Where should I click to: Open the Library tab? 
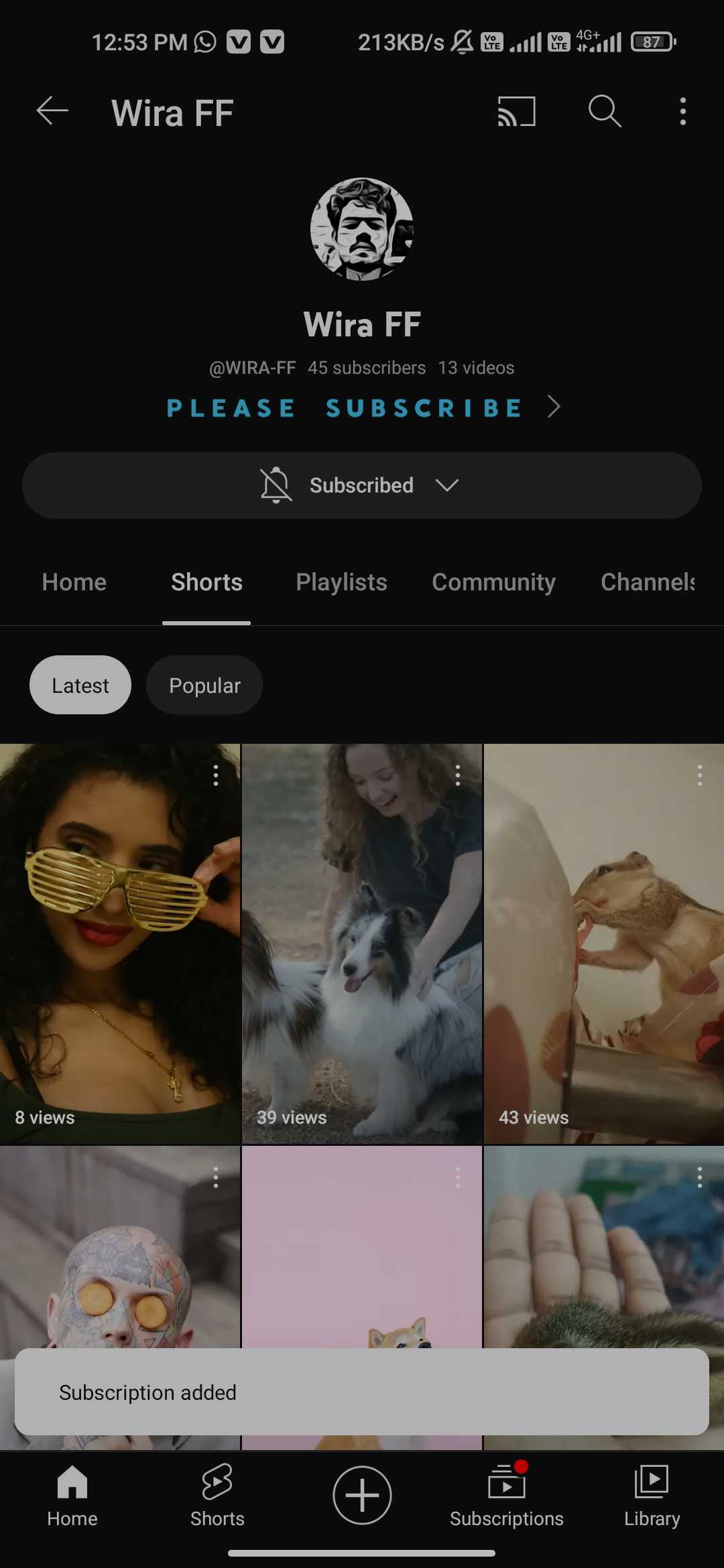click(652, 1495)
